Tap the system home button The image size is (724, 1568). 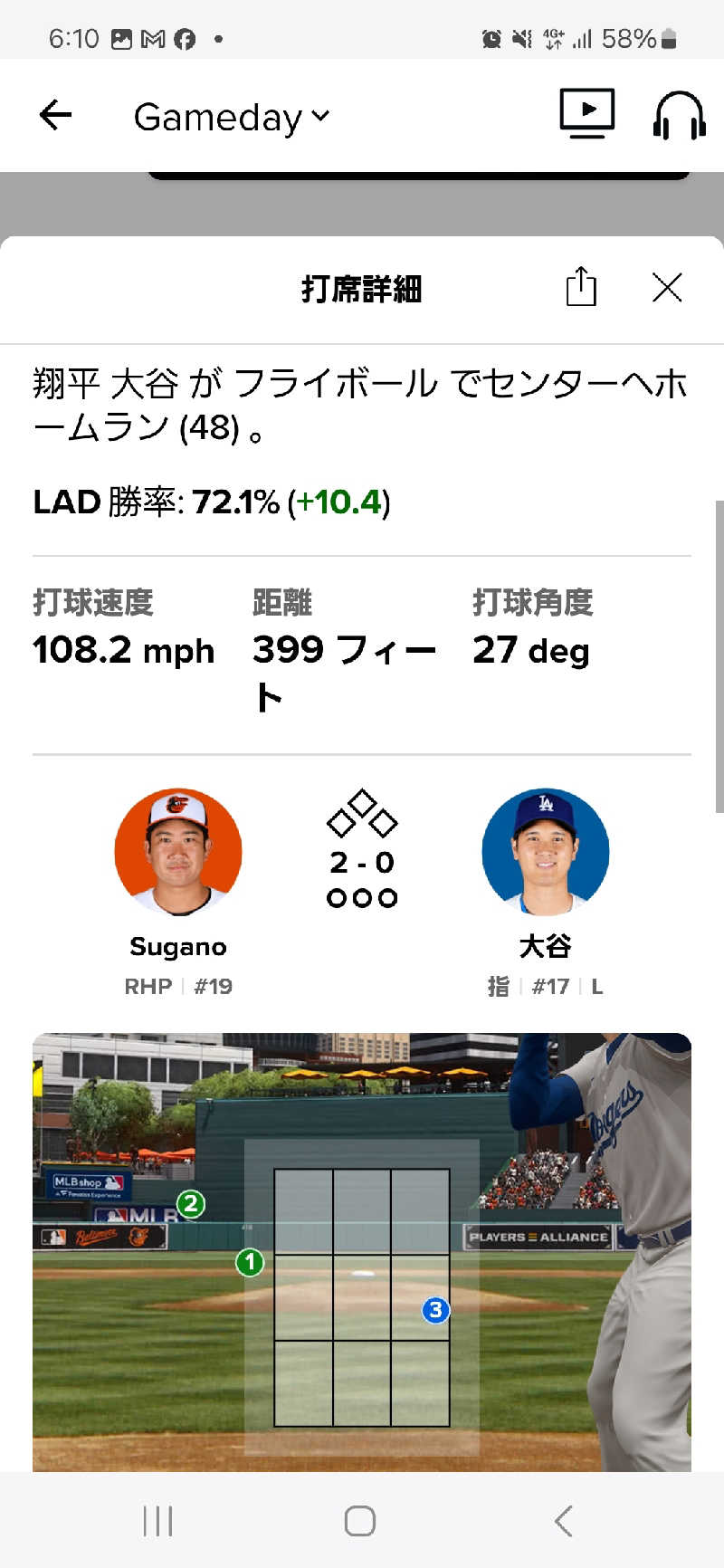click(360, 1521)
